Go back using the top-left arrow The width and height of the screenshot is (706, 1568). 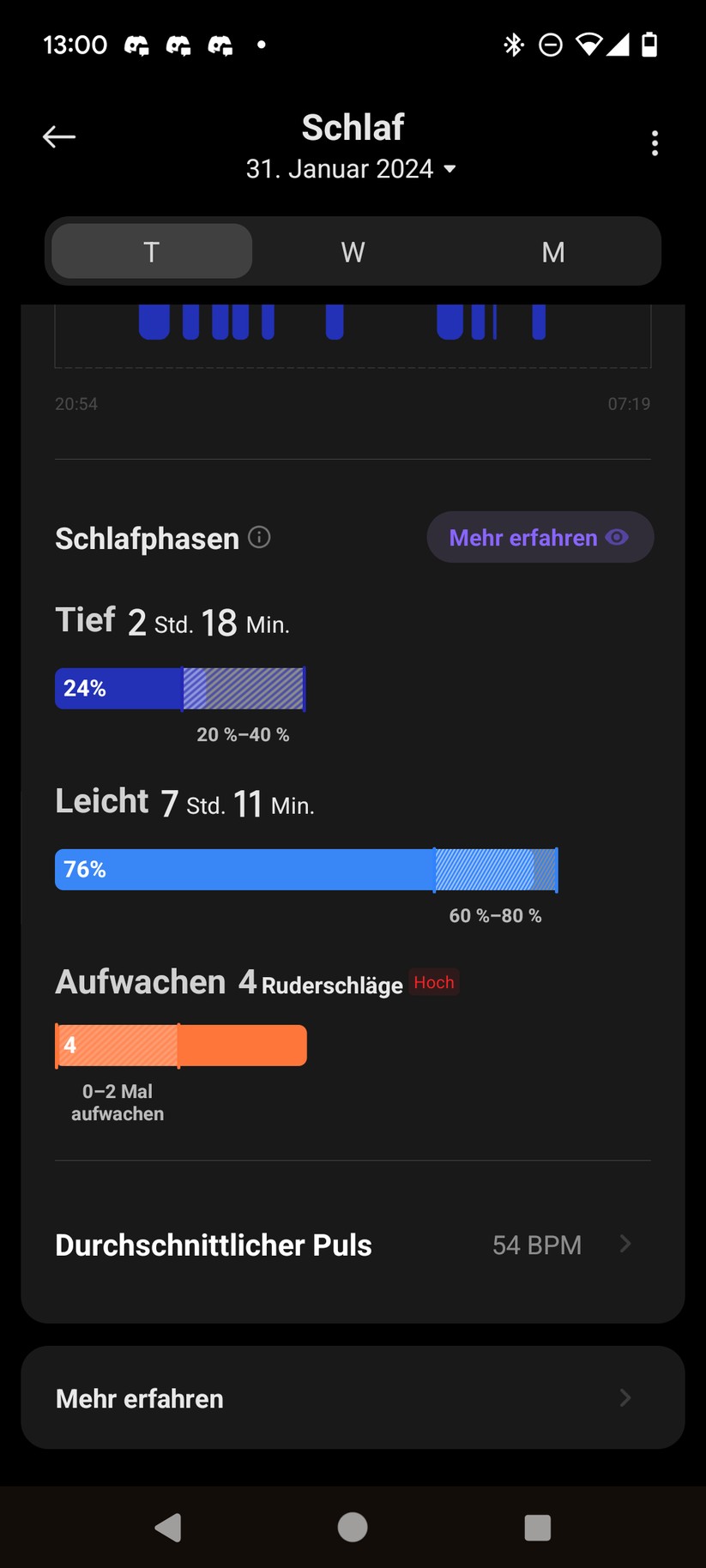click(59, 136)
